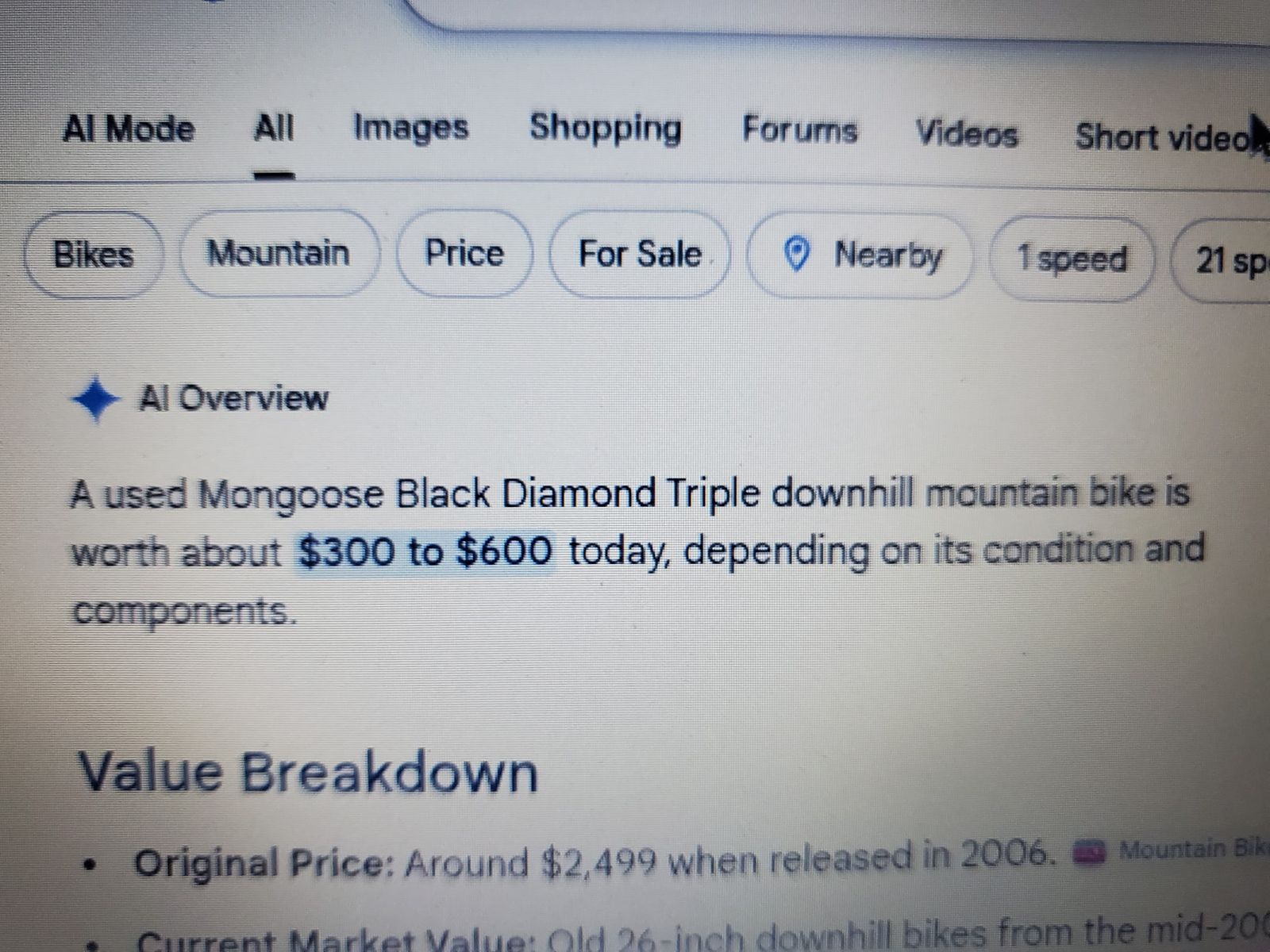Open the Forums tab
The width and height of the screenshot is (1270, 952).
[x=799, y=130]
